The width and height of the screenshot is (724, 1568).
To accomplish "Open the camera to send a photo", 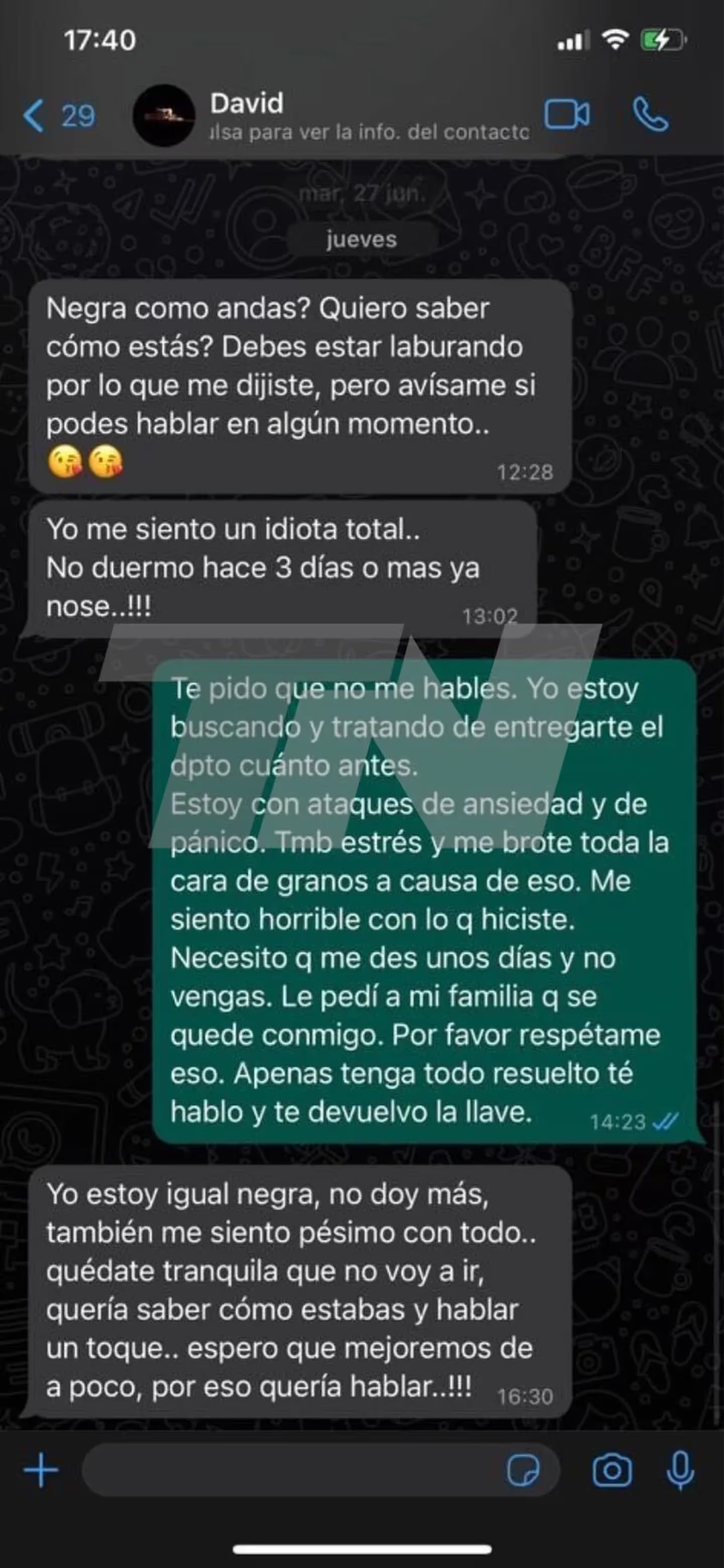I will pos(612,1471).
